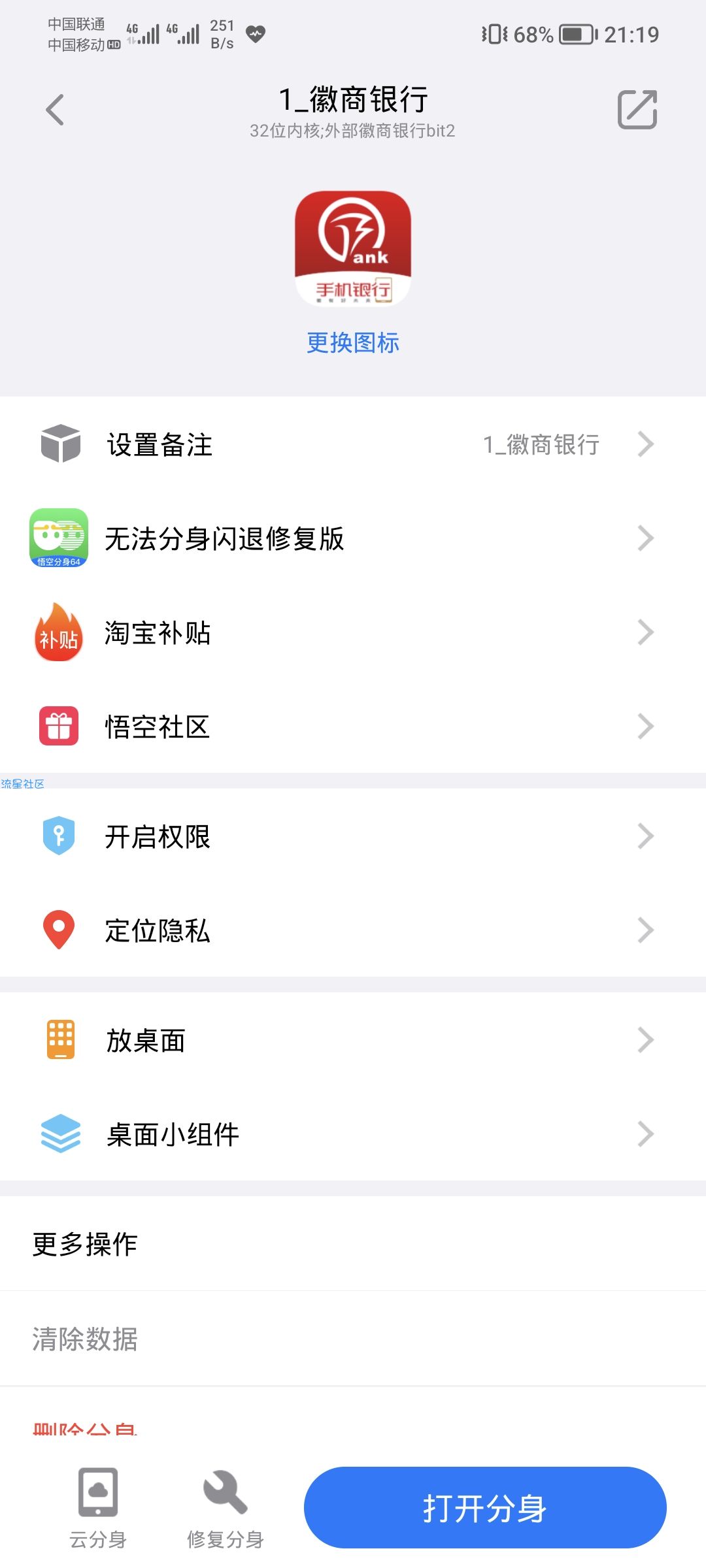Go back using the top-left arrow
The image size is (706, 1568).
[55, 110]
